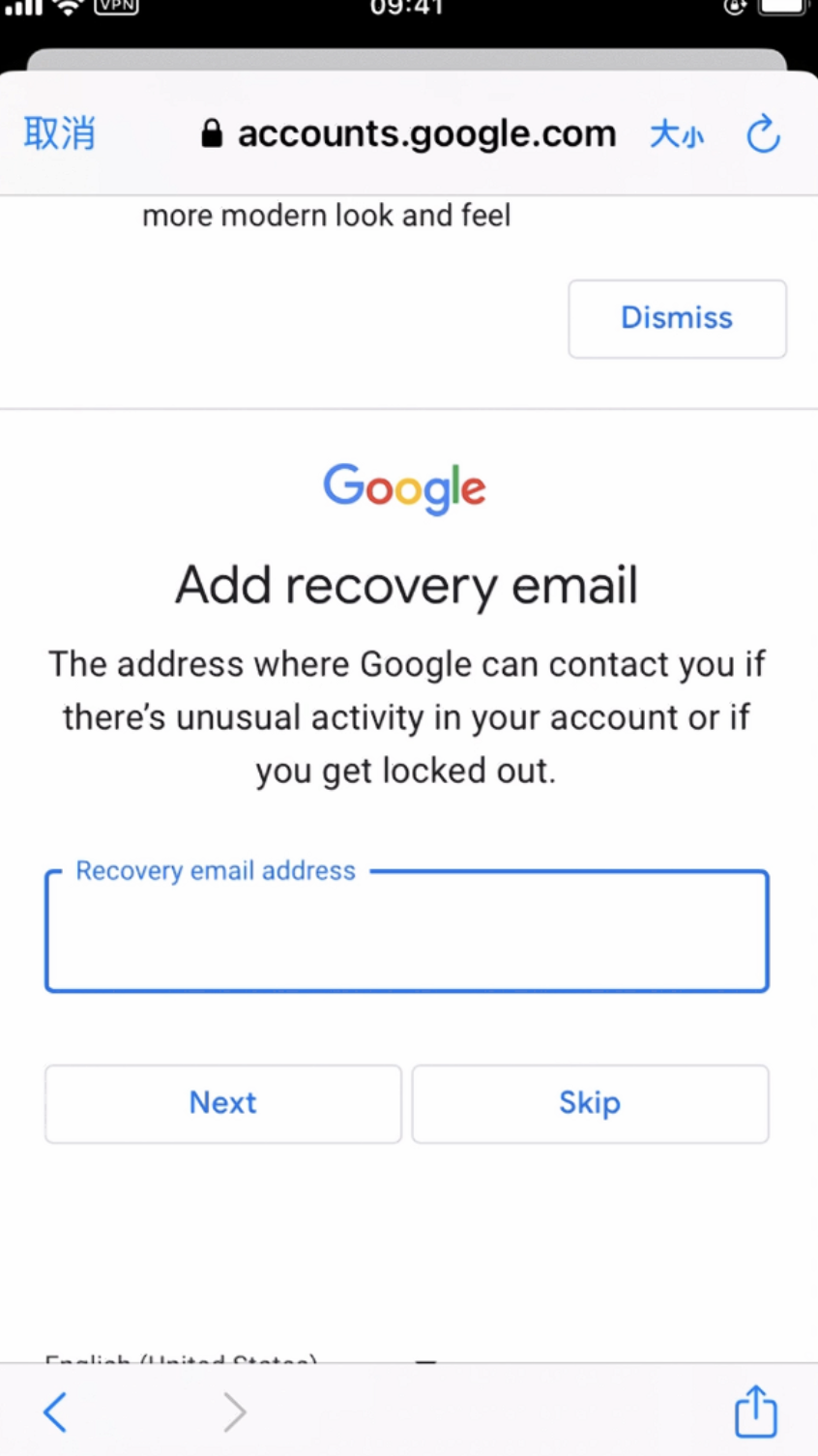The height and width of the screenshot is (1456, 818).
Task: Tap the Next button
Action: tap(223, 1103)
